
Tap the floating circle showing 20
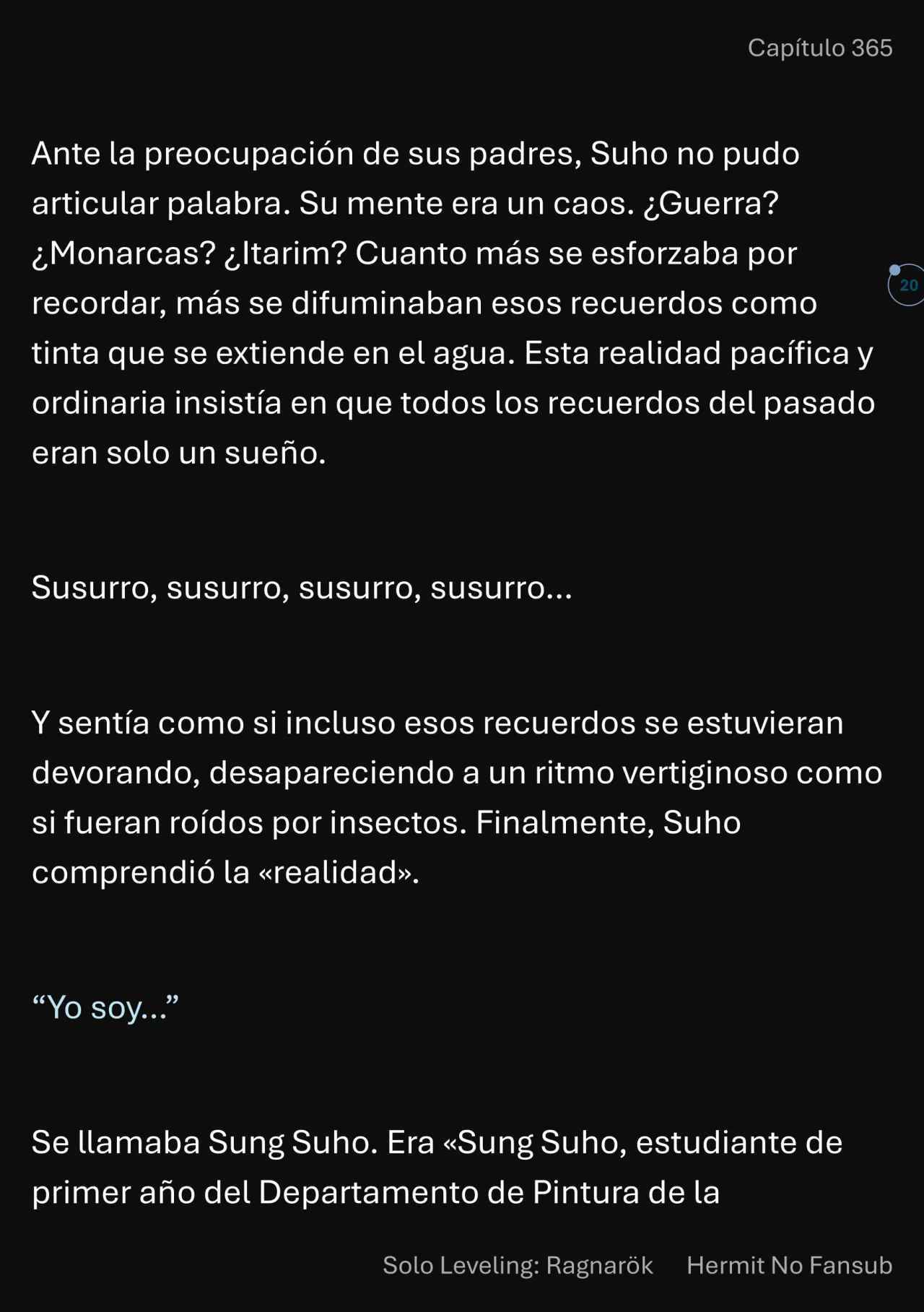pos(907,285)
